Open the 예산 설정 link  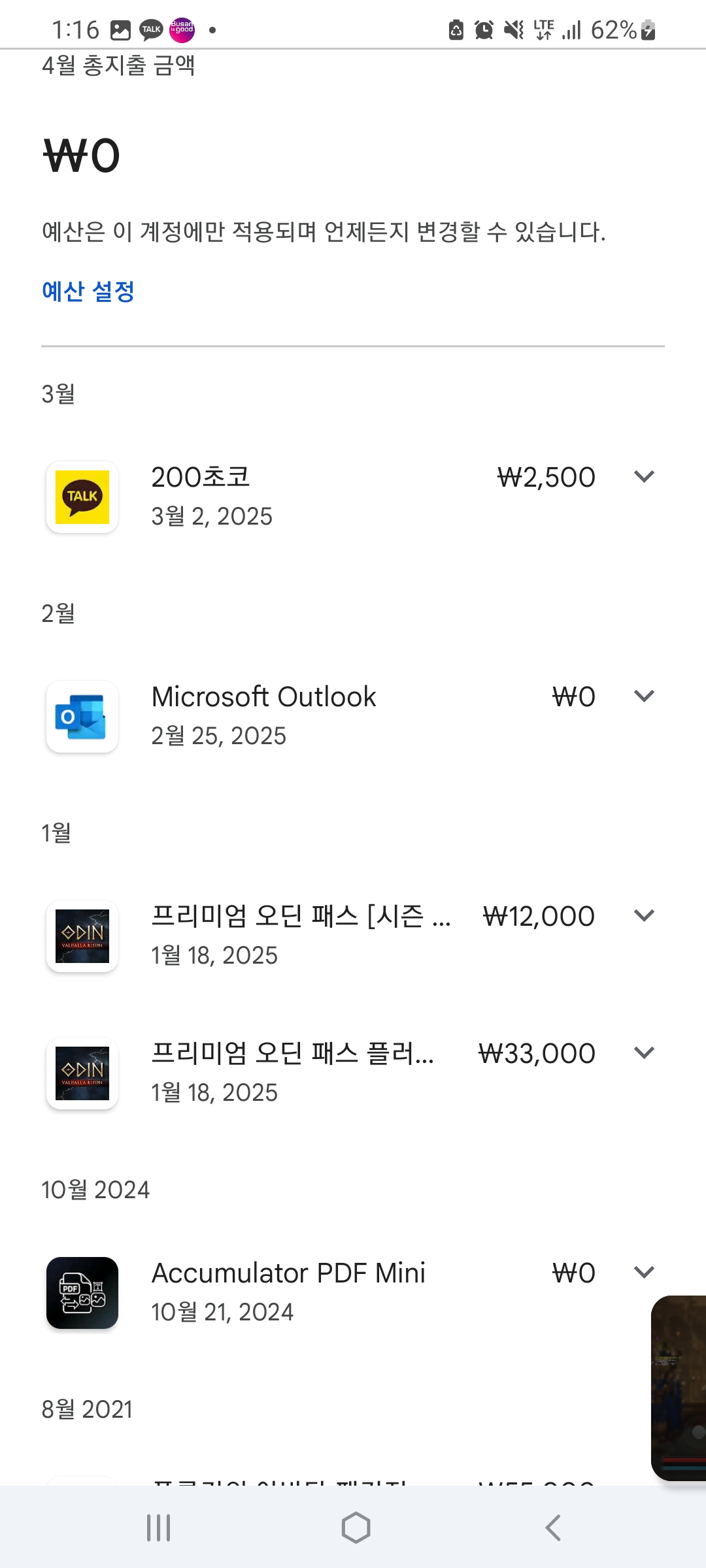click(88, 291)
